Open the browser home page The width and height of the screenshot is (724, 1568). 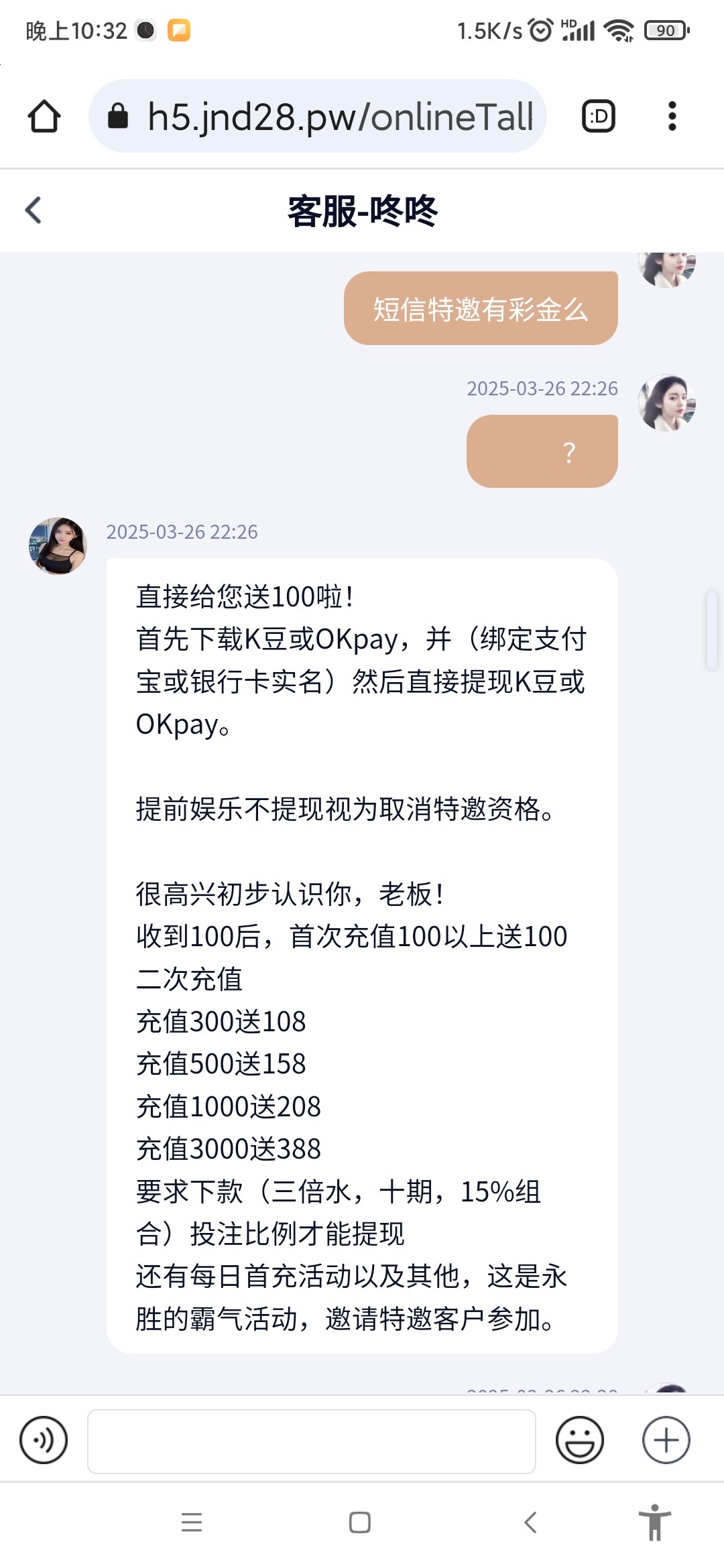click(44, 117)
